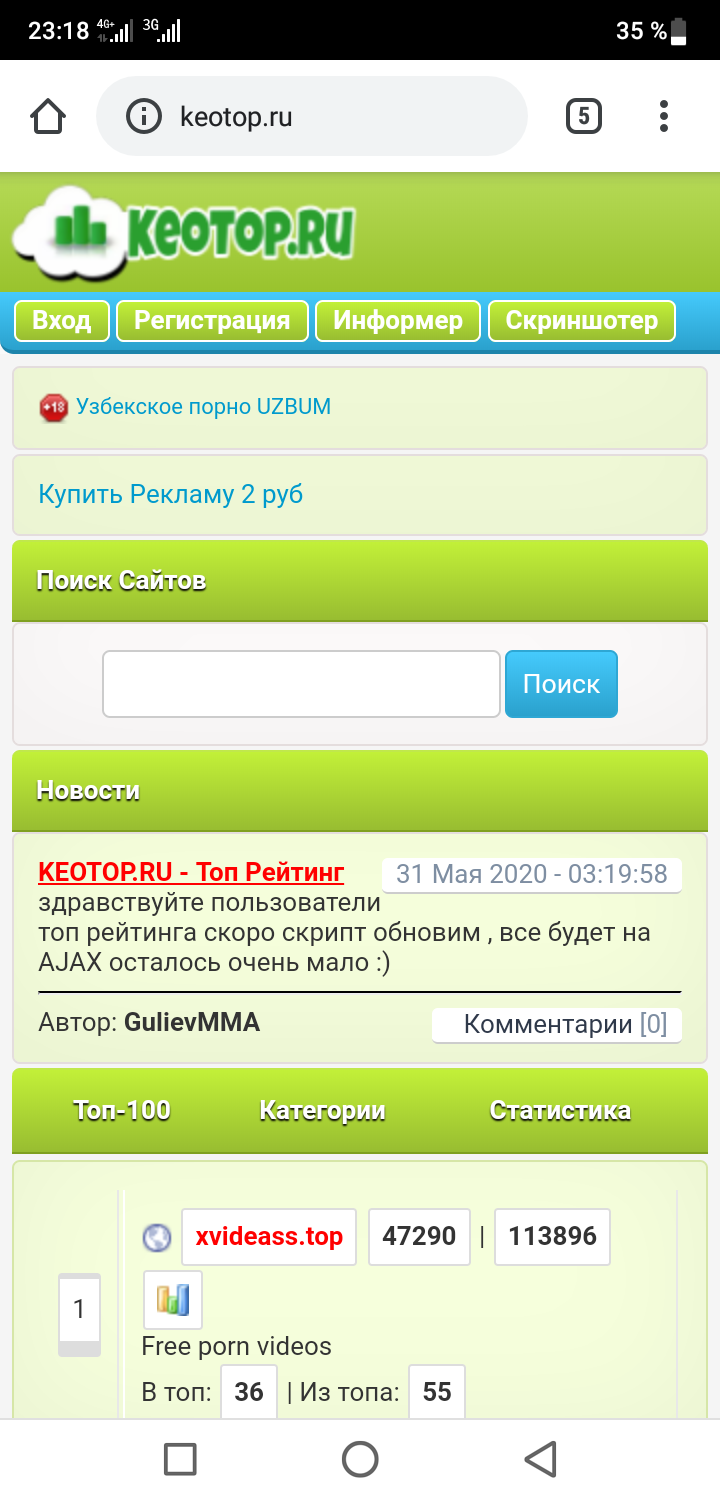The width and height of the screenshot is (720, 1500).
Task: Open the KEOTOP.RU - Топ Рейтинг news
Action: tap(191, 872)
